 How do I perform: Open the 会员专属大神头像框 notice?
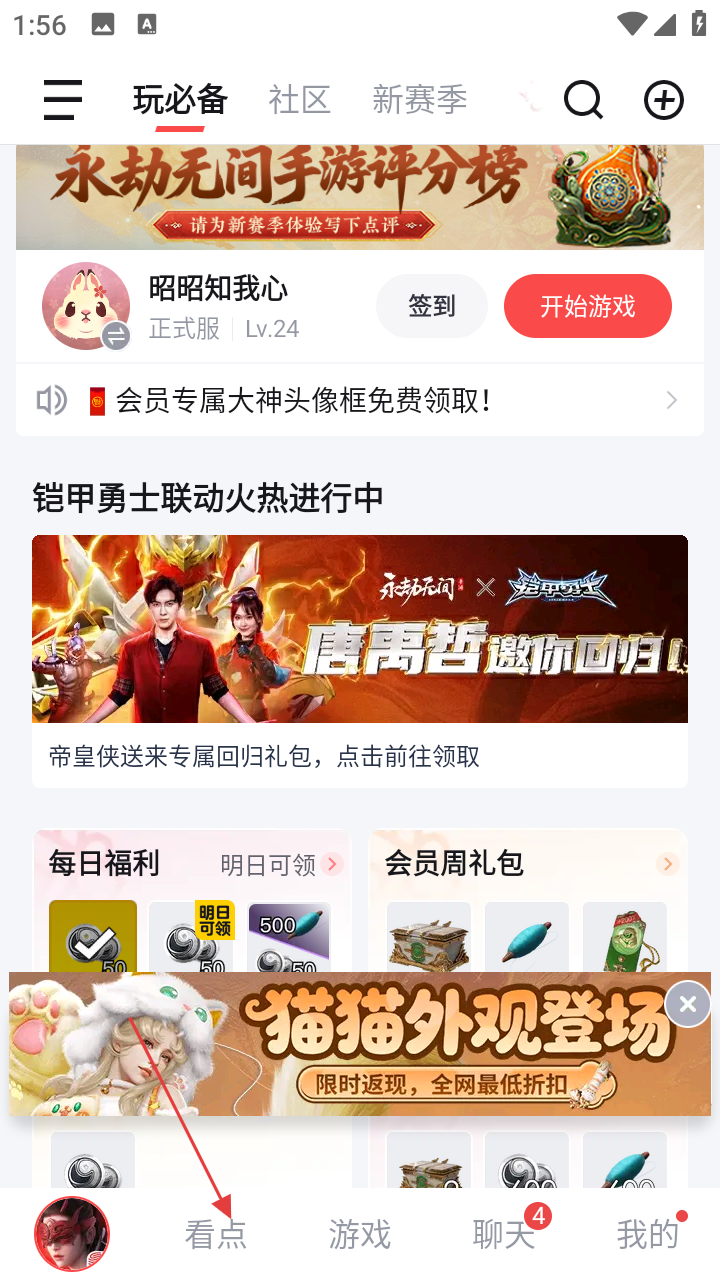point(360,401)
